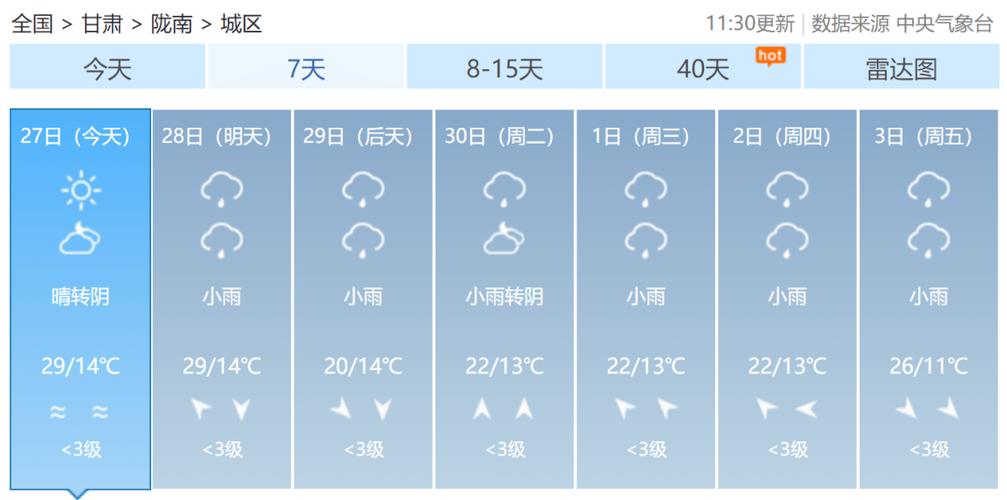
Task: Switch to the 40天 forecast tab
Action: click(703, 68)
